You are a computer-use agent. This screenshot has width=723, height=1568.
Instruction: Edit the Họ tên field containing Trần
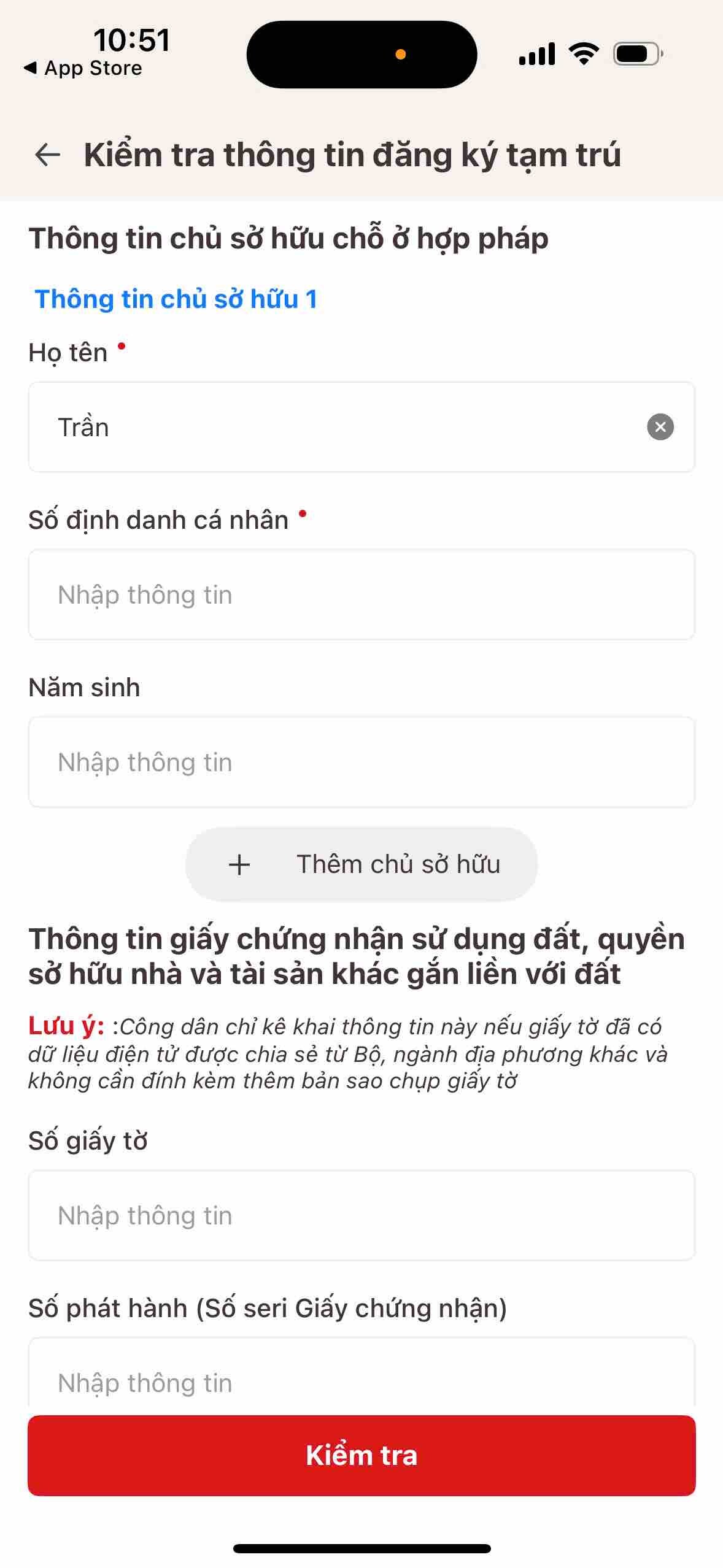click(344, 427)
